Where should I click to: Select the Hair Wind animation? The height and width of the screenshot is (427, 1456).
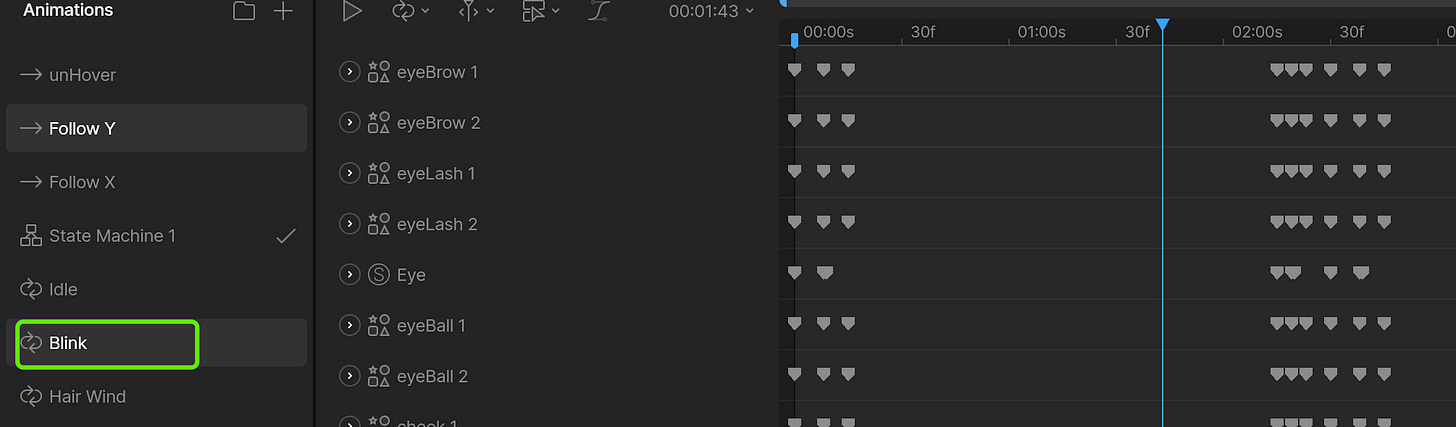tap(87, 396)
